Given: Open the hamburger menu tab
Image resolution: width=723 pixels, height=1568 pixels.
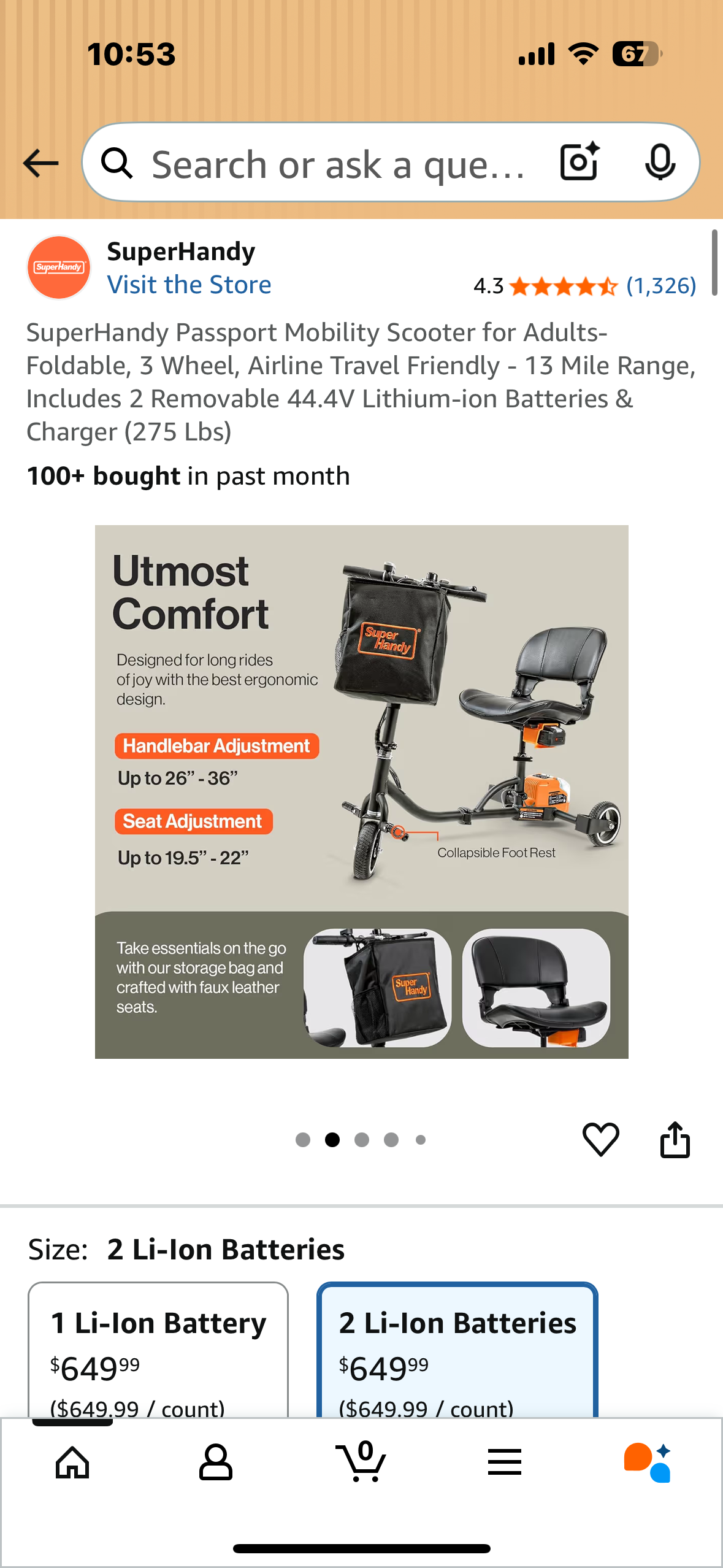Looking at the screenshot, I should click(x=504, y=1462).
